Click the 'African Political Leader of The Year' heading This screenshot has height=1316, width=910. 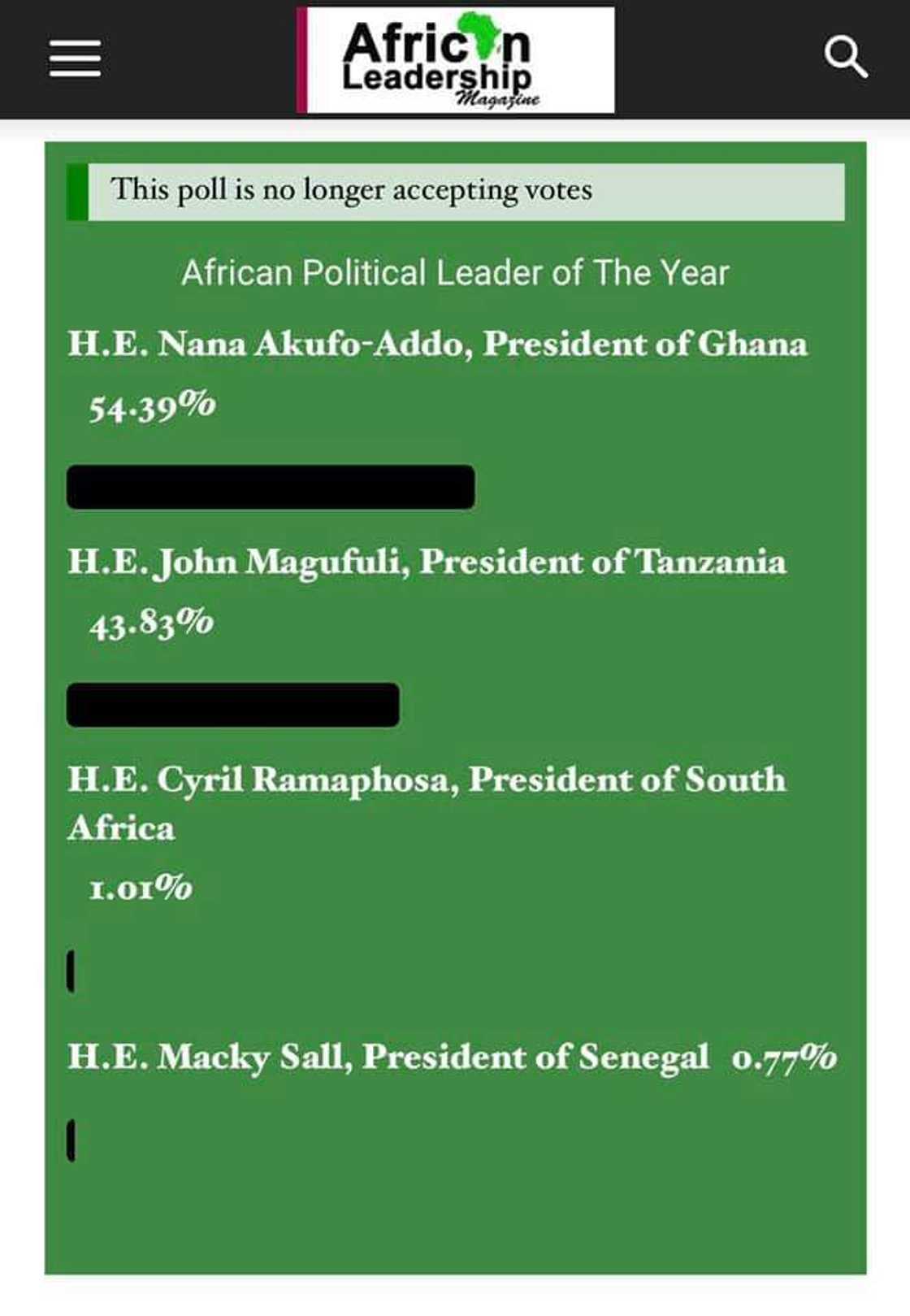click(457, 273)
